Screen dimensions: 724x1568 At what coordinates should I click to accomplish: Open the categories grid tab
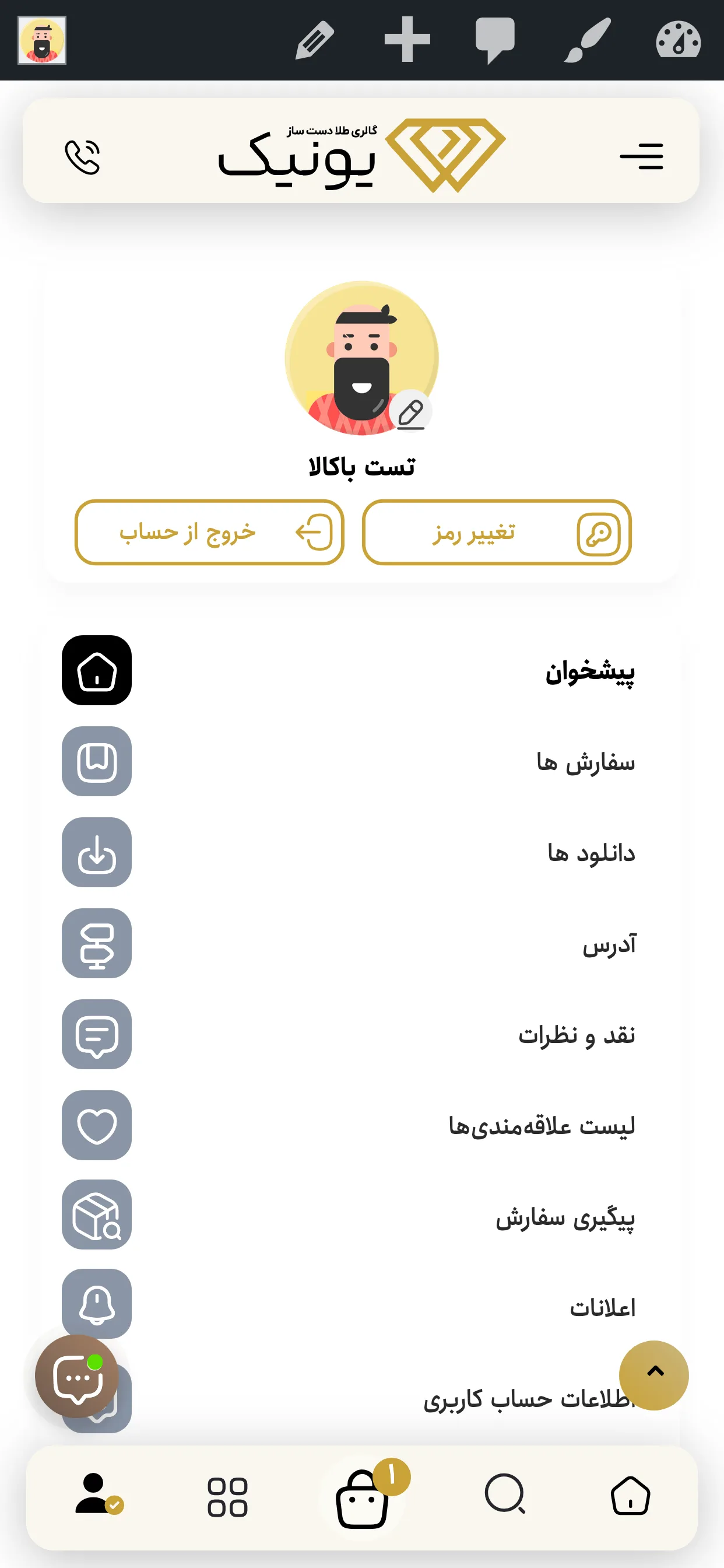click(227, 1497)
